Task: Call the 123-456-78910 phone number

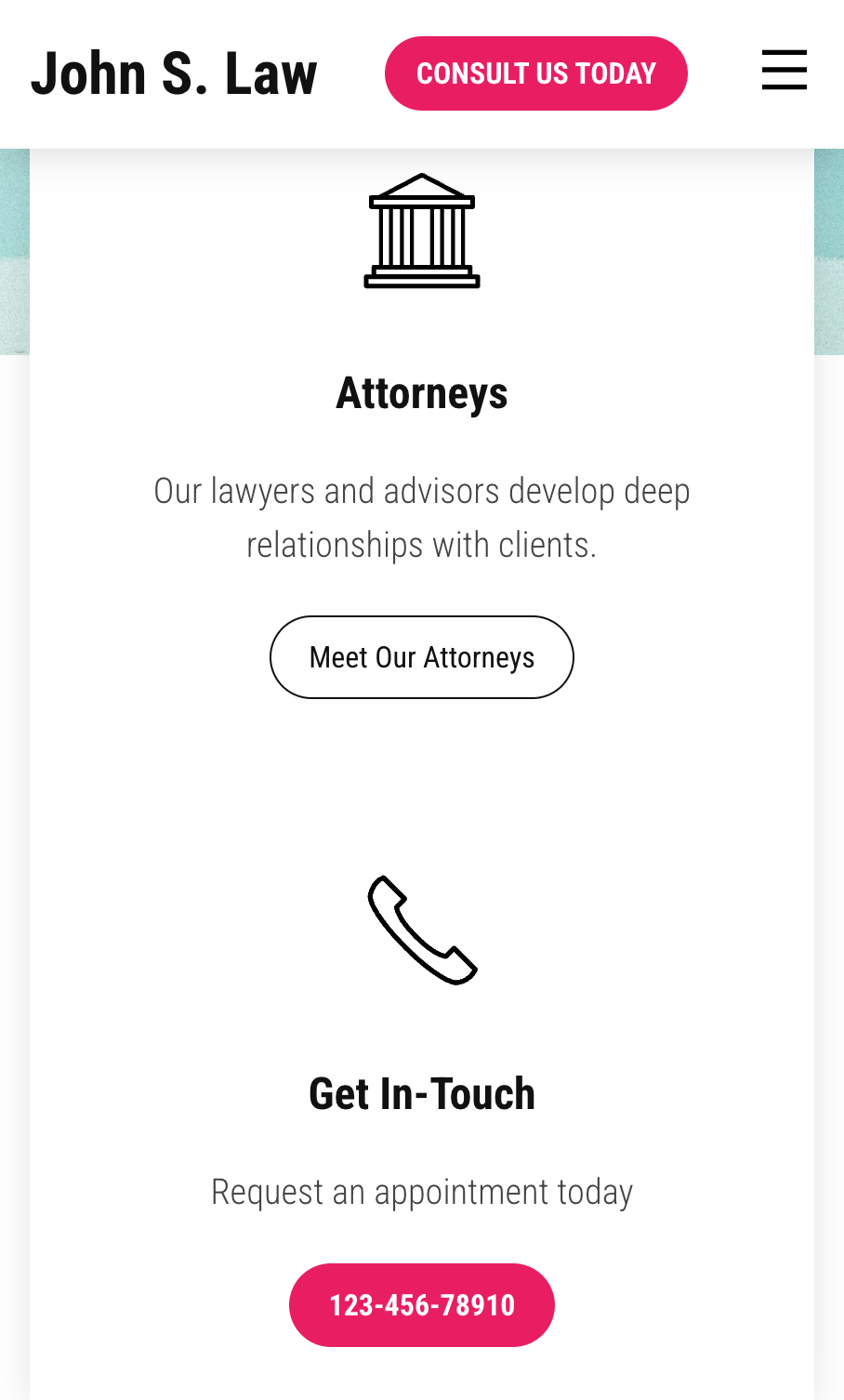Action: [x=422, y=1304]
